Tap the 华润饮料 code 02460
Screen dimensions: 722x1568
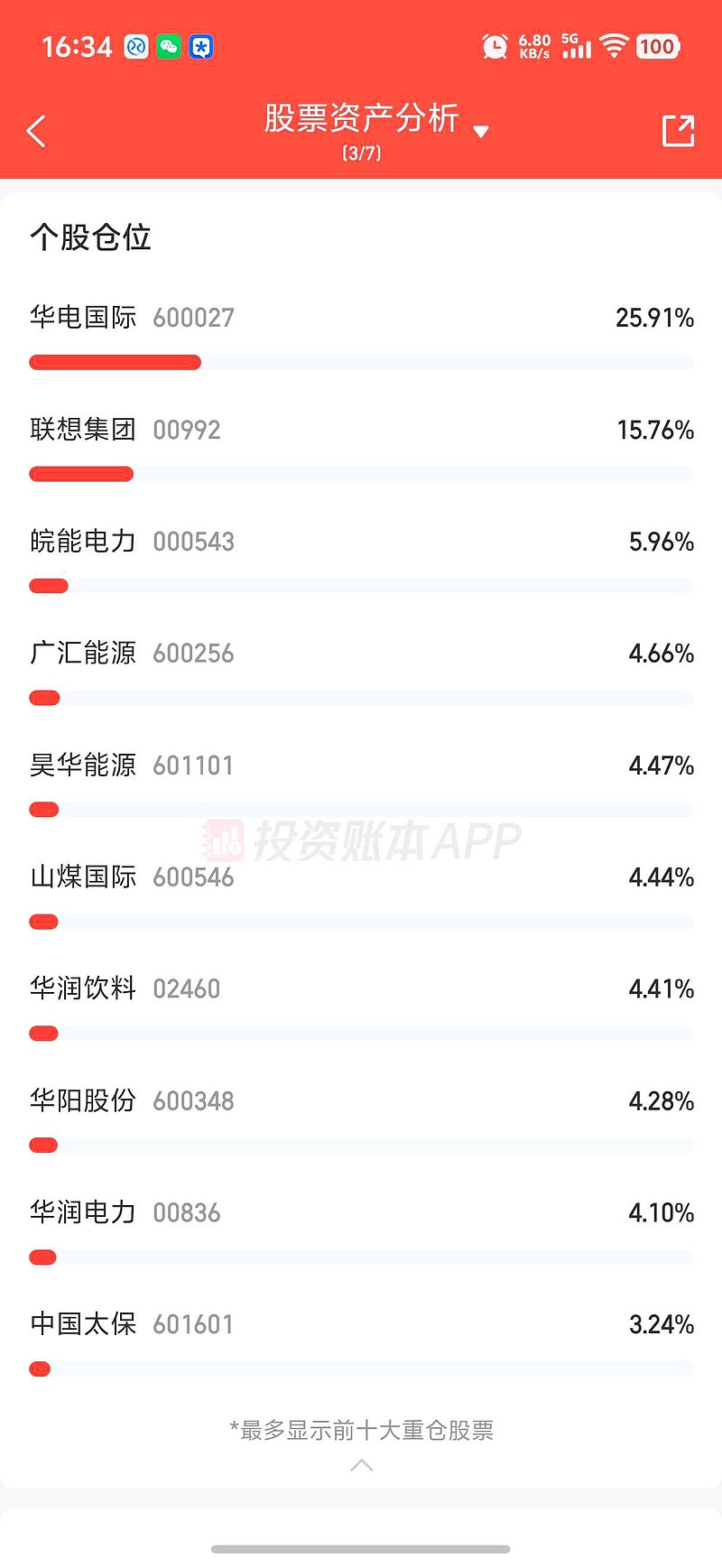[187, 989]
